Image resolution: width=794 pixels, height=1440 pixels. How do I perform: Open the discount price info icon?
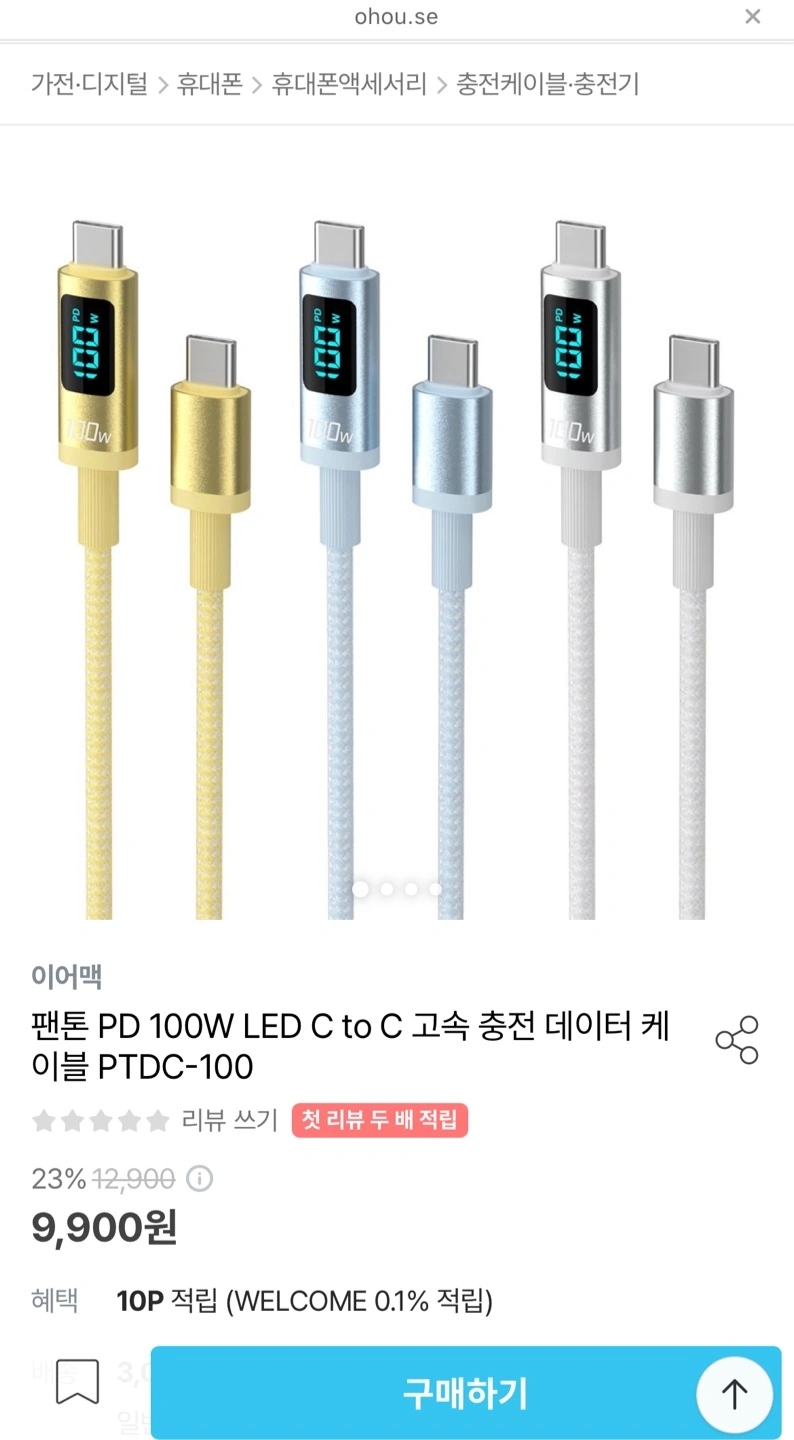point(200,1179)
